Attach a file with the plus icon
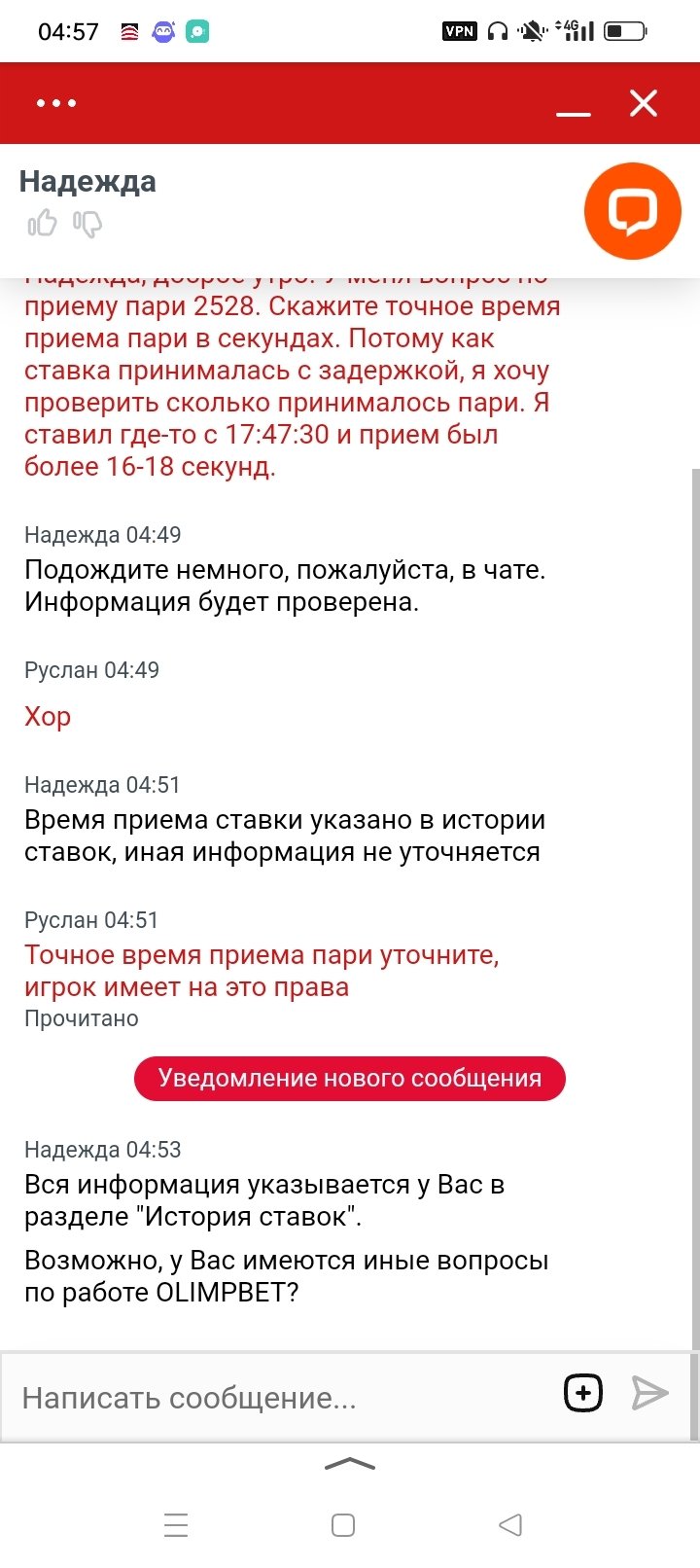 [x=583, y=1393]
